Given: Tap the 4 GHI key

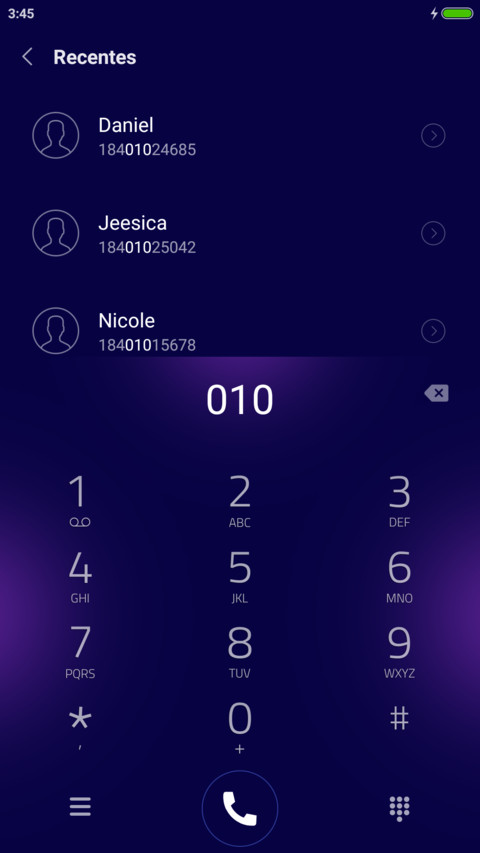Looking at the screenshot, I should [80, 577].
